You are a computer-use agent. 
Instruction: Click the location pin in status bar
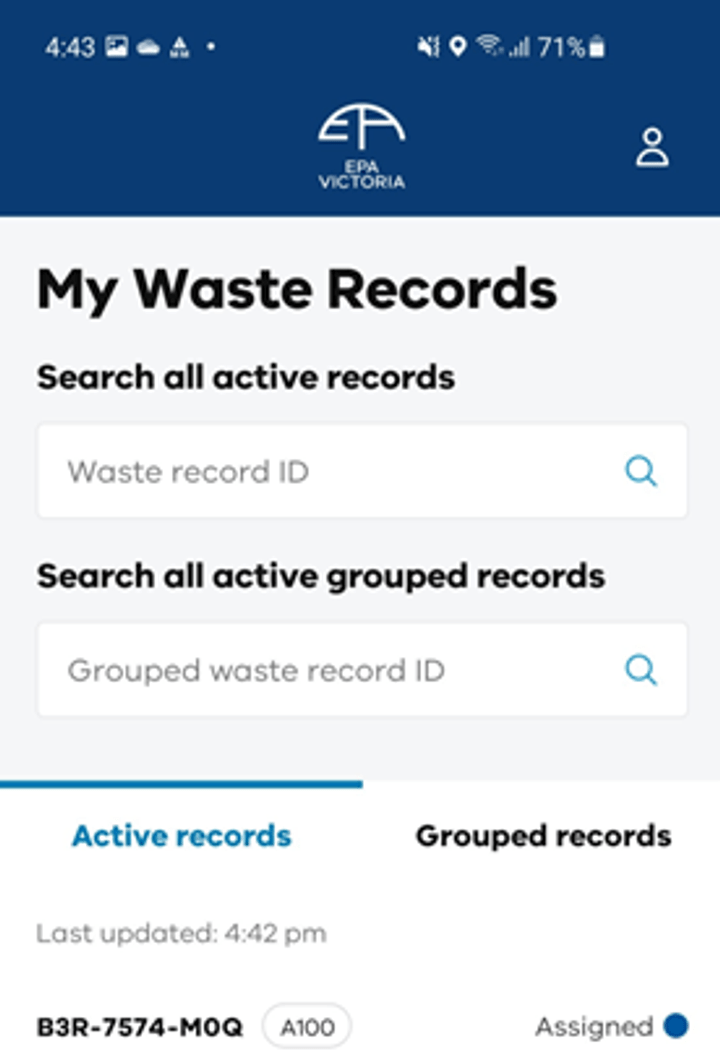(x=458, y=44)
